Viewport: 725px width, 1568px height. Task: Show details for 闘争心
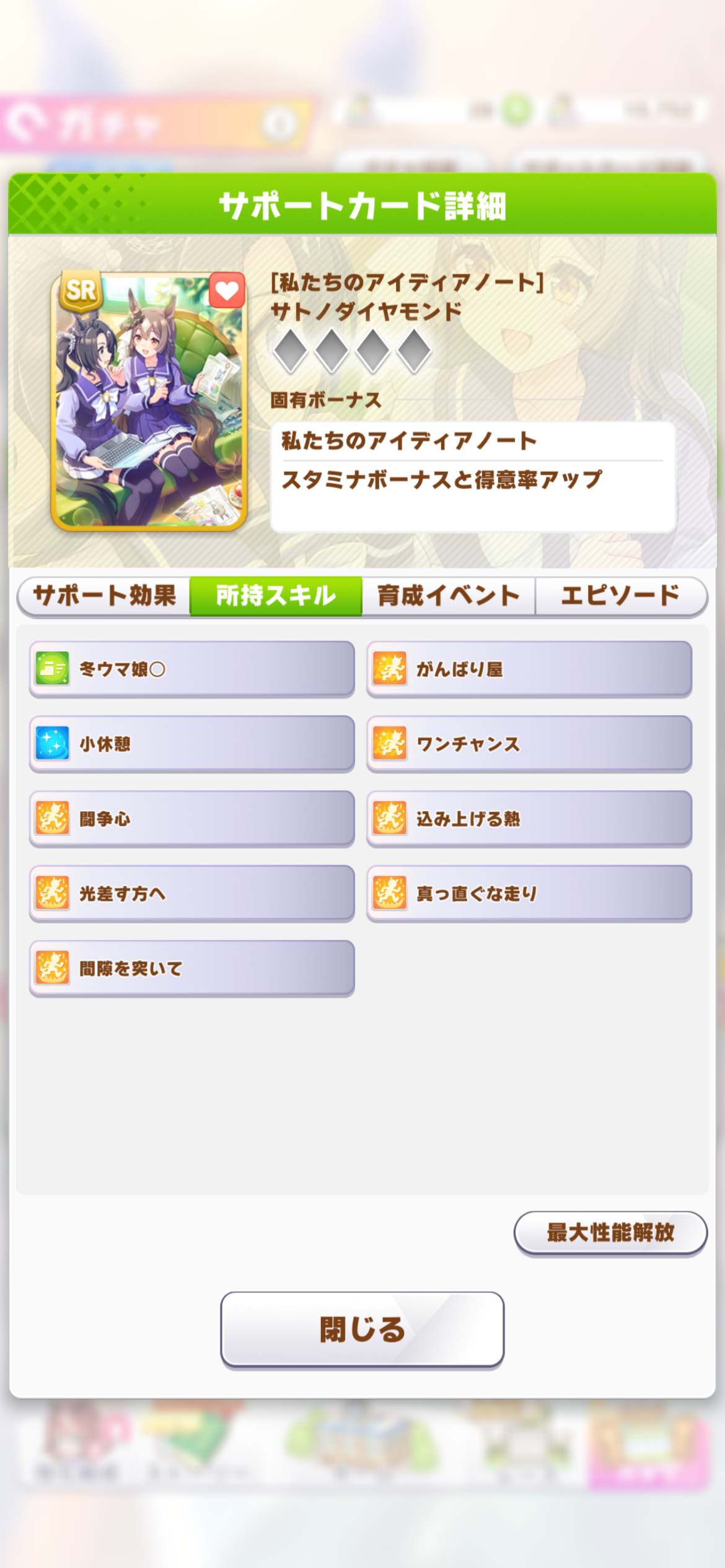[x=191, y=819]
